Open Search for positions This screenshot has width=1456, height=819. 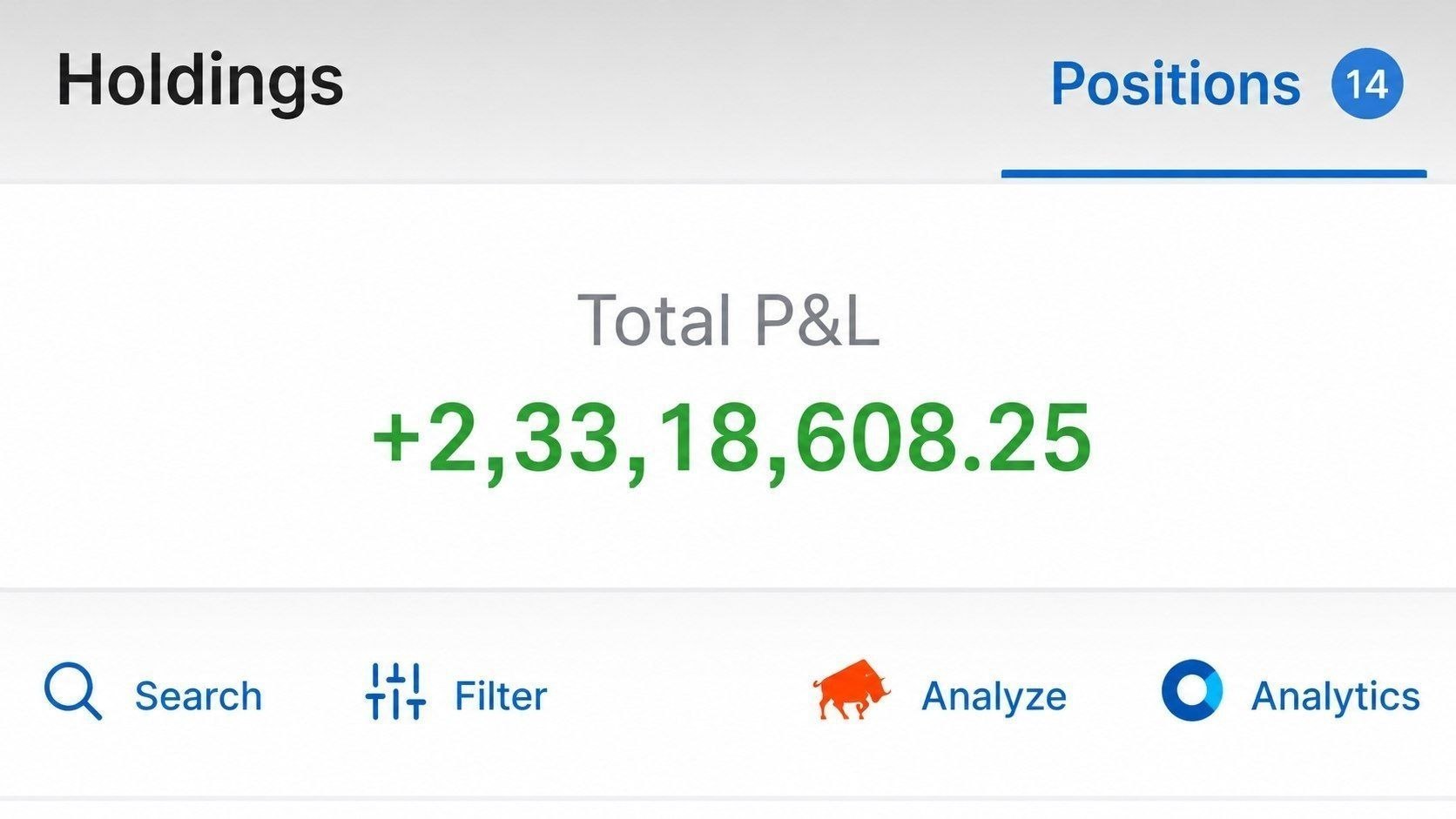(x=153, y=694)
